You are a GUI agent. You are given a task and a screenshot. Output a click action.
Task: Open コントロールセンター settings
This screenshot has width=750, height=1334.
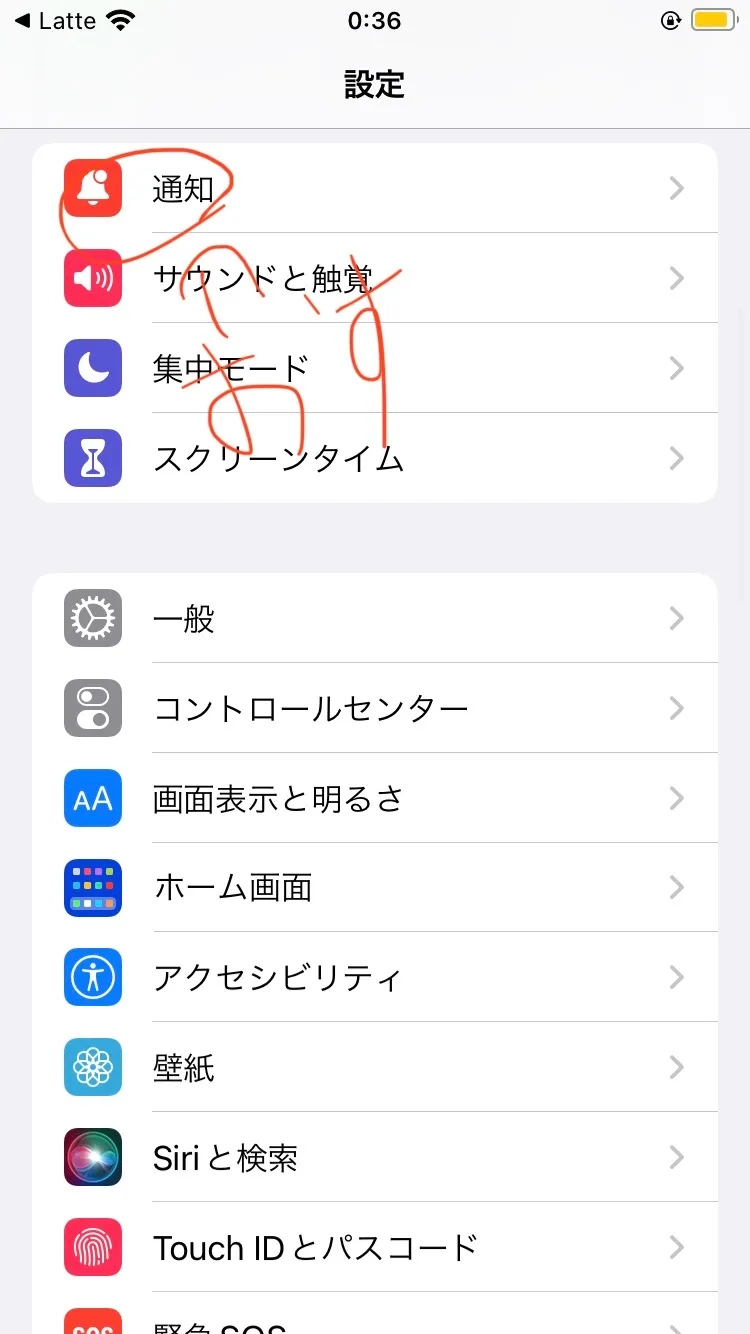click(x=374, y=708)
